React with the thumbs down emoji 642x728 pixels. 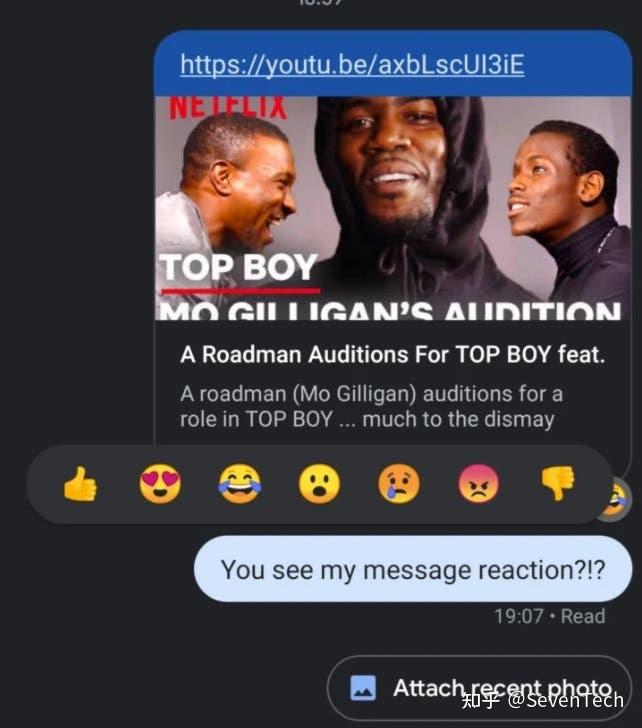pos(557,485)
